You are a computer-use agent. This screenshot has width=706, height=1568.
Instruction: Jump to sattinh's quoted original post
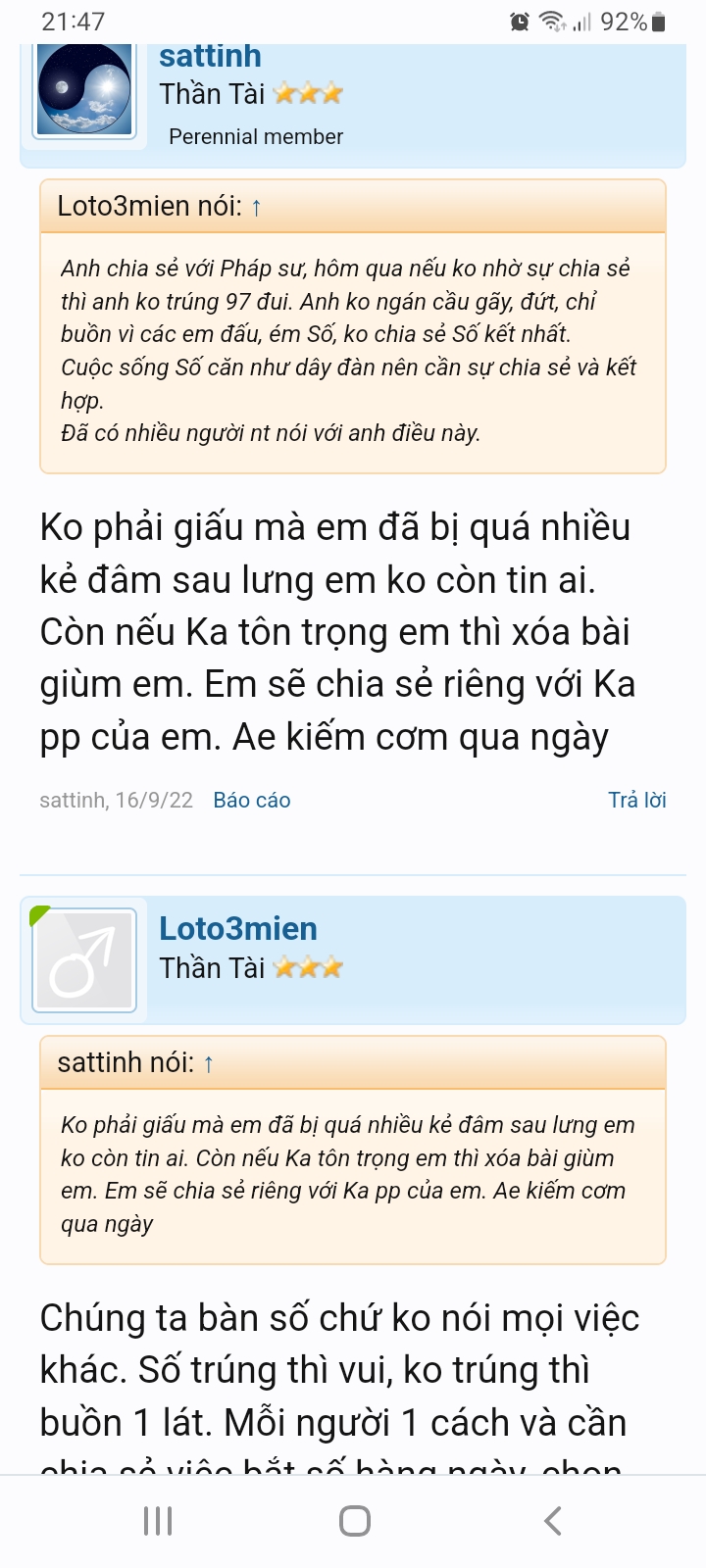[208, 1063]
